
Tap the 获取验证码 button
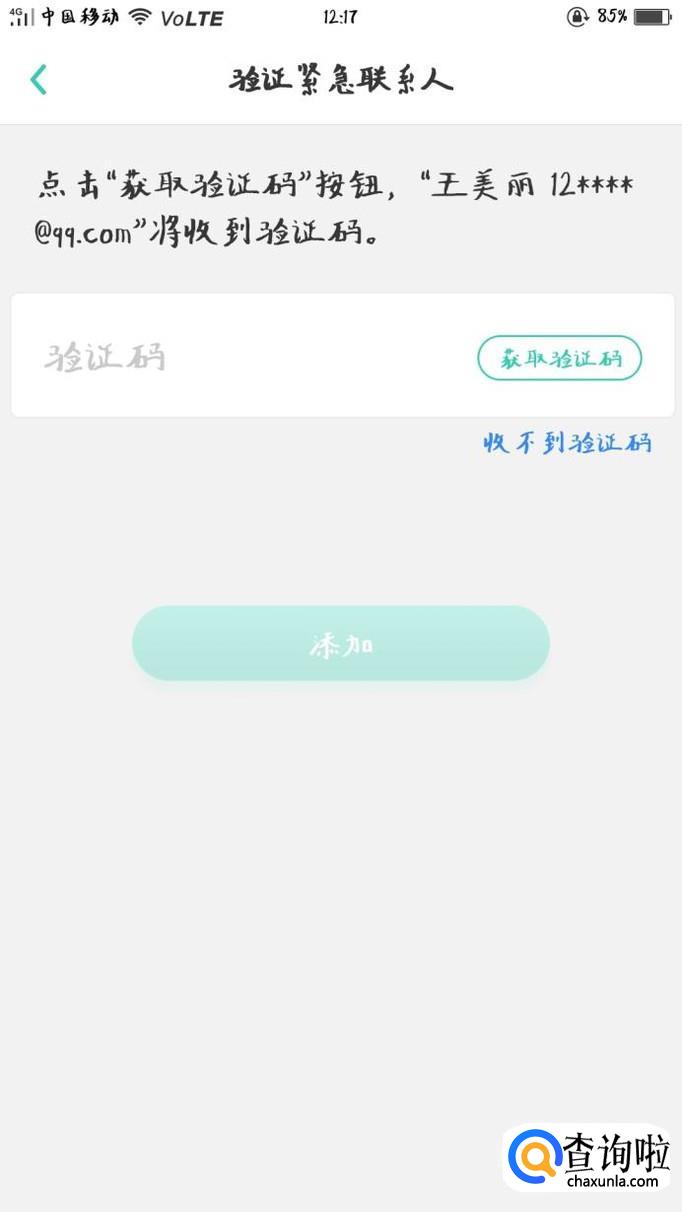click(559, 358)
